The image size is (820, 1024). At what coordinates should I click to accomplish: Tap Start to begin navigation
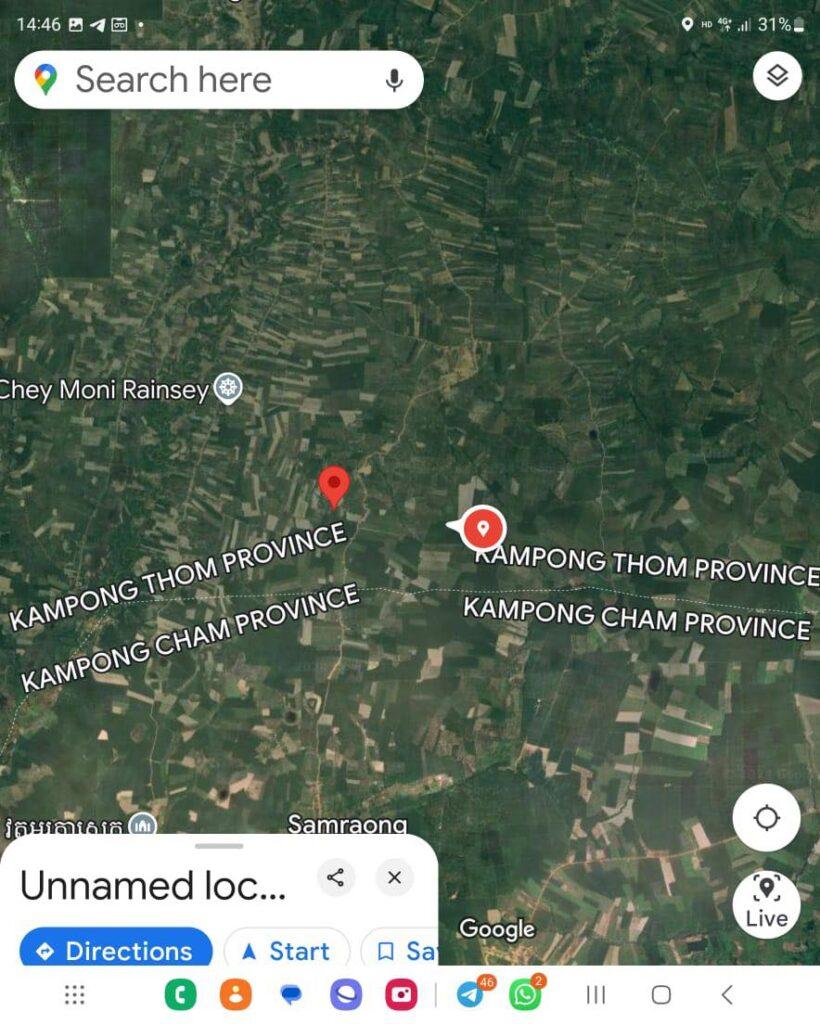[286, 950]
